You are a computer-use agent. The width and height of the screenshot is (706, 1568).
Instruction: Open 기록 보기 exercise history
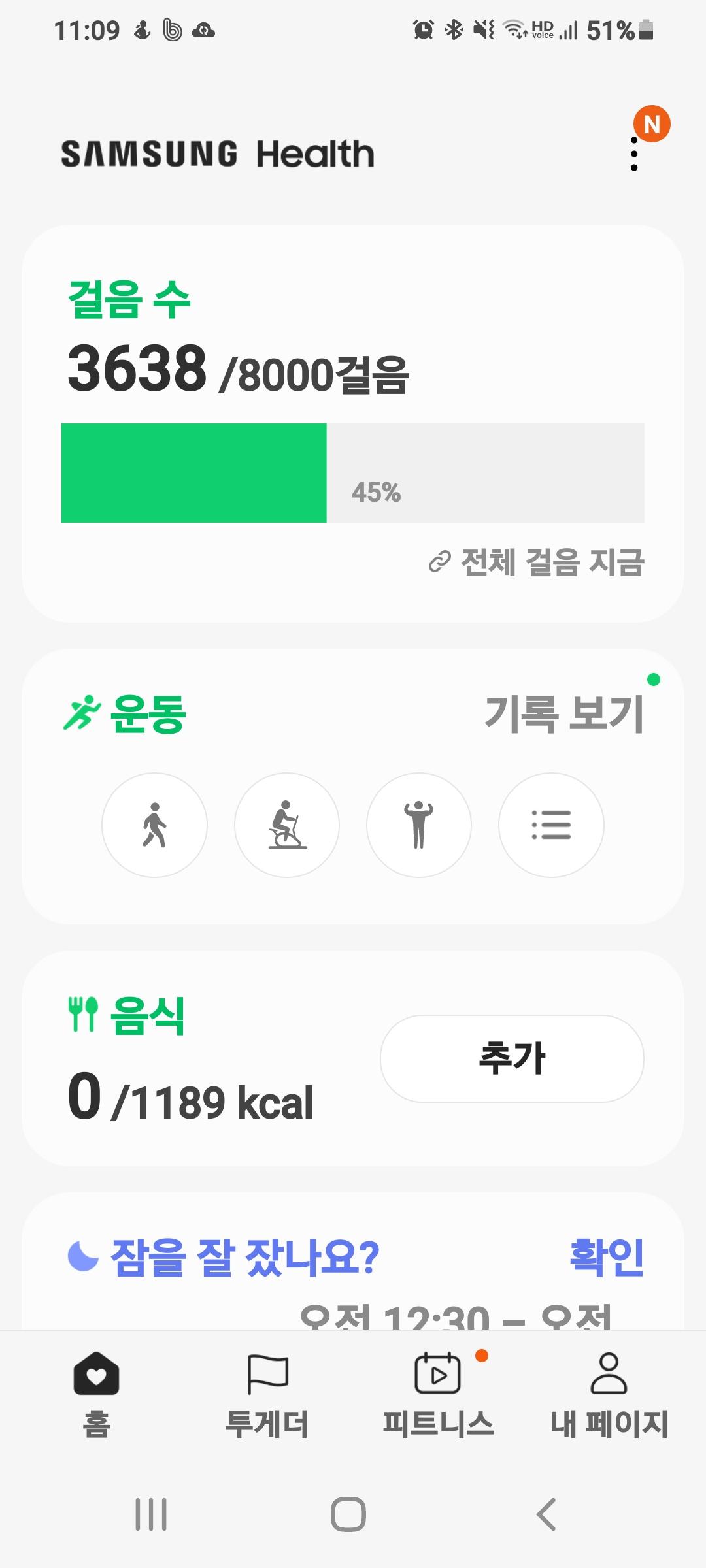(565, 713)
